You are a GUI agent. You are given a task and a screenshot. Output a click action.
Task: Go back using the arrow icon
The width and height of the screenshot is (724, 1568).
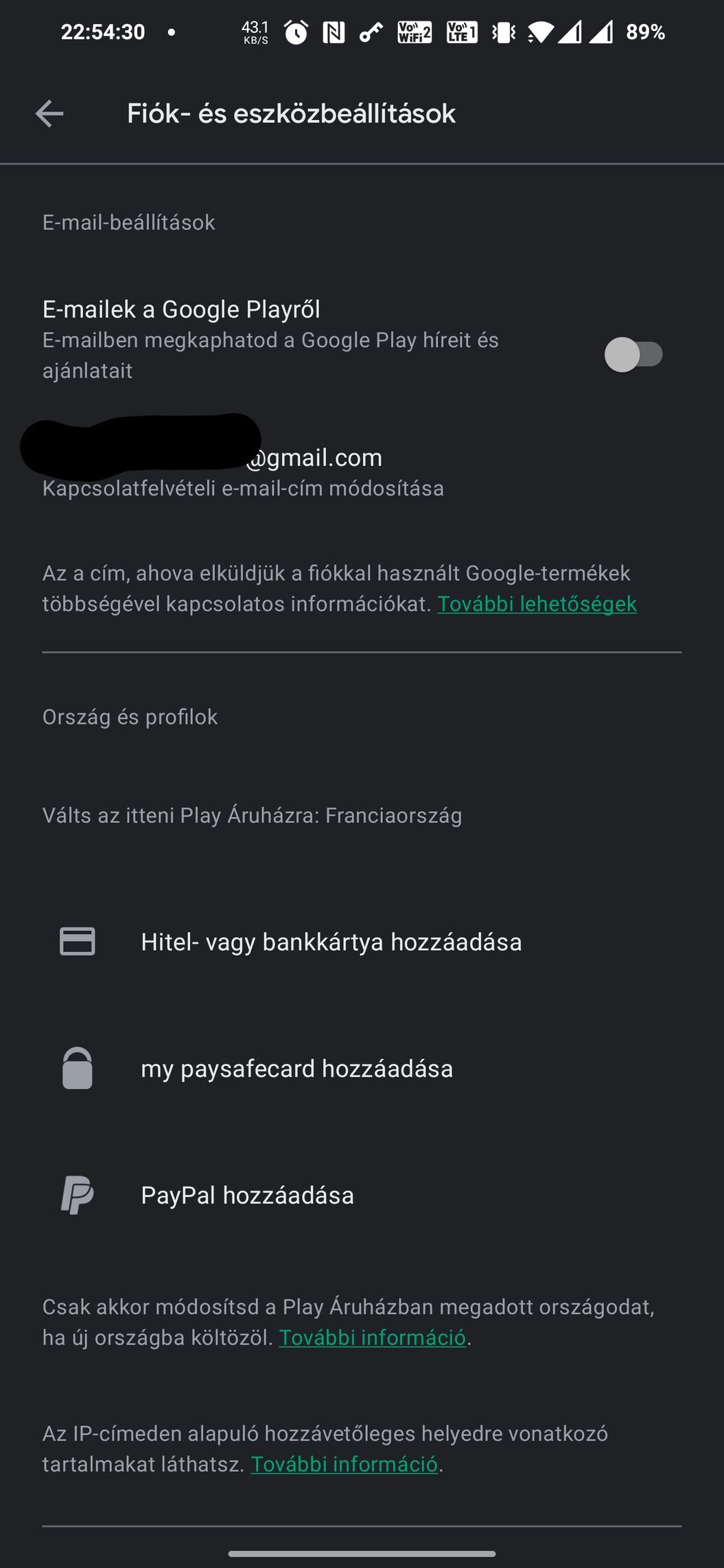tap(49, 114)
